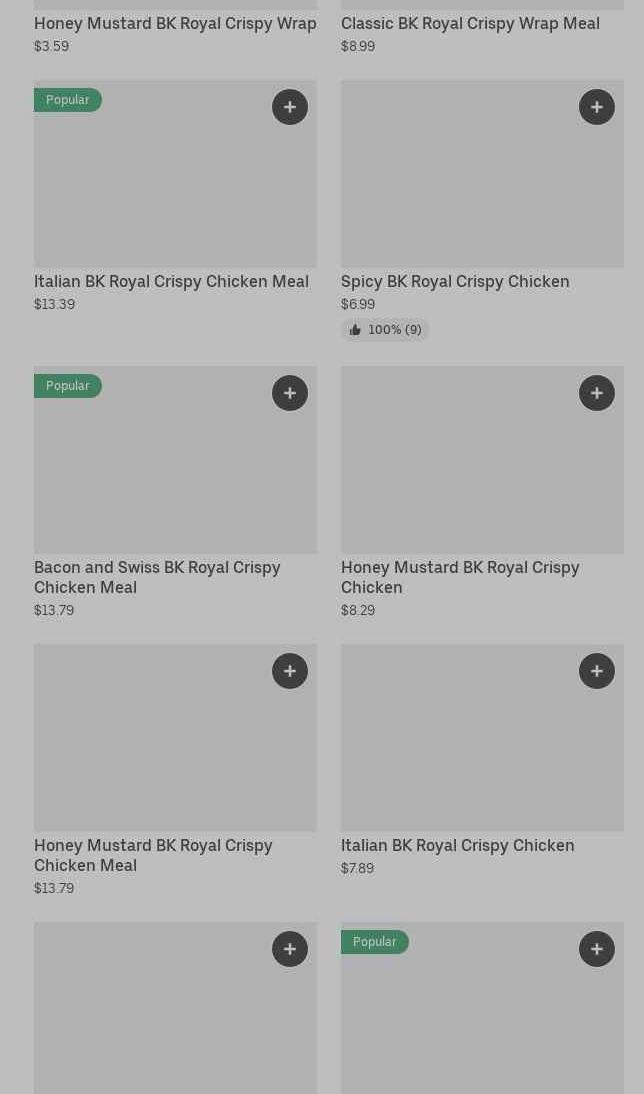
Task: Add Italian BK Royal Crispy Chicken Meal
Action: coord(290,107)
